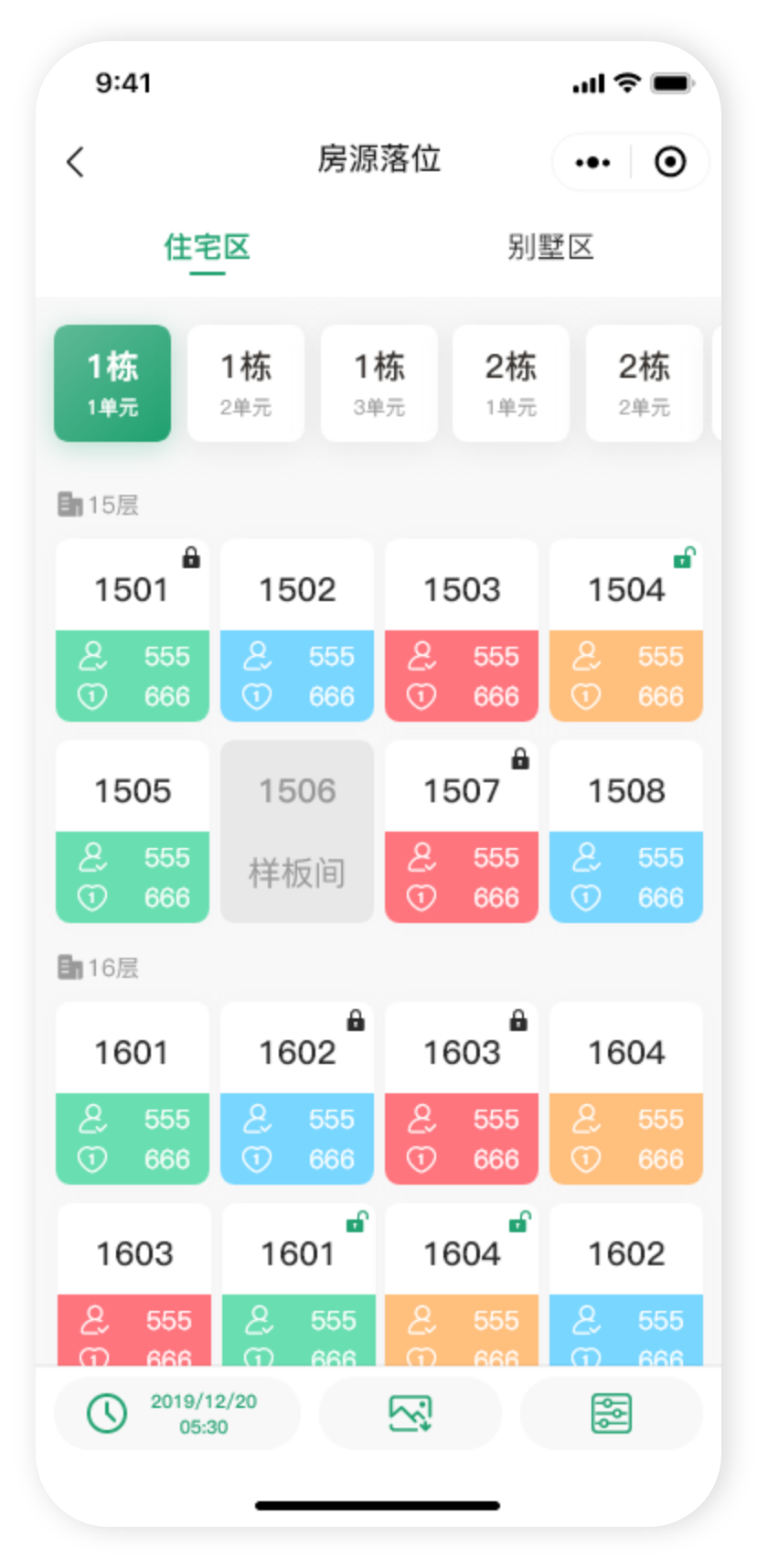The image size is (768, 1568).
Task: Close the mini program via circle icon
Action: (x=670, y=163)
